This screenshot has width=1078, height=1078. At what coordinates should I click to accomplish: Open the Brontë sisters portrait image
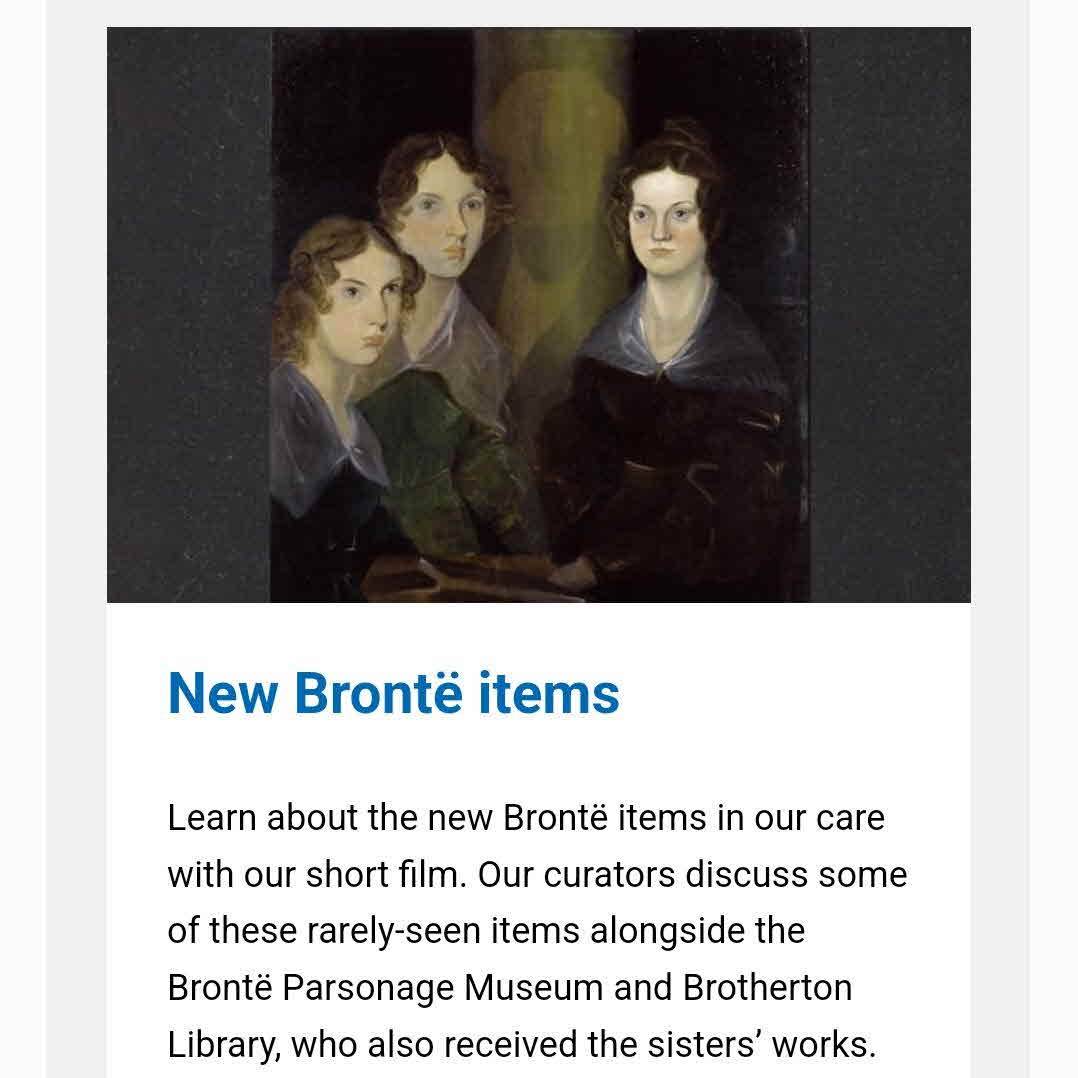[538, 315]
